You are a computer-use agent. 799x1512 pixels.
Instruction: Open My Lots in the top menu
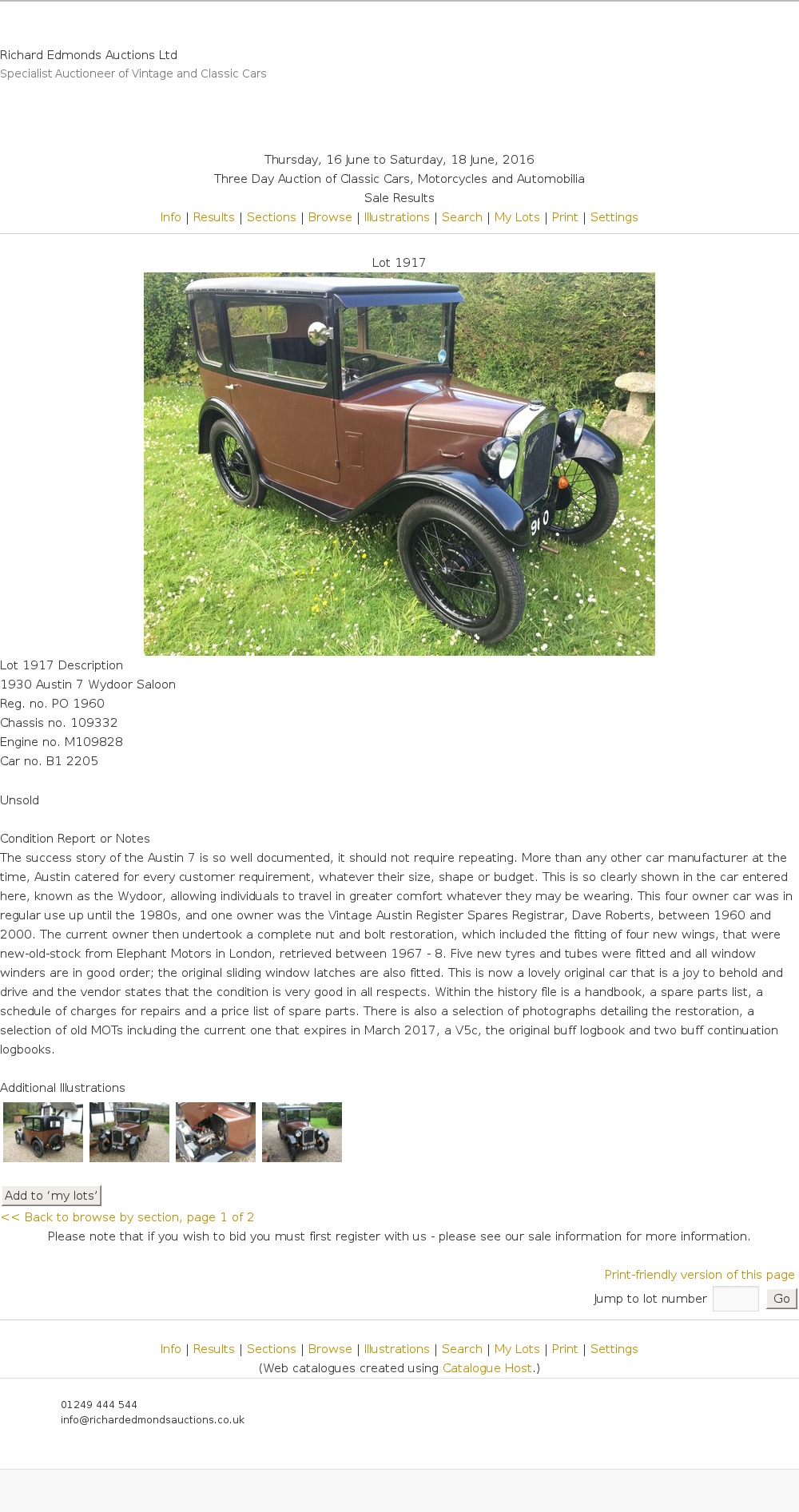pos(517,217)
